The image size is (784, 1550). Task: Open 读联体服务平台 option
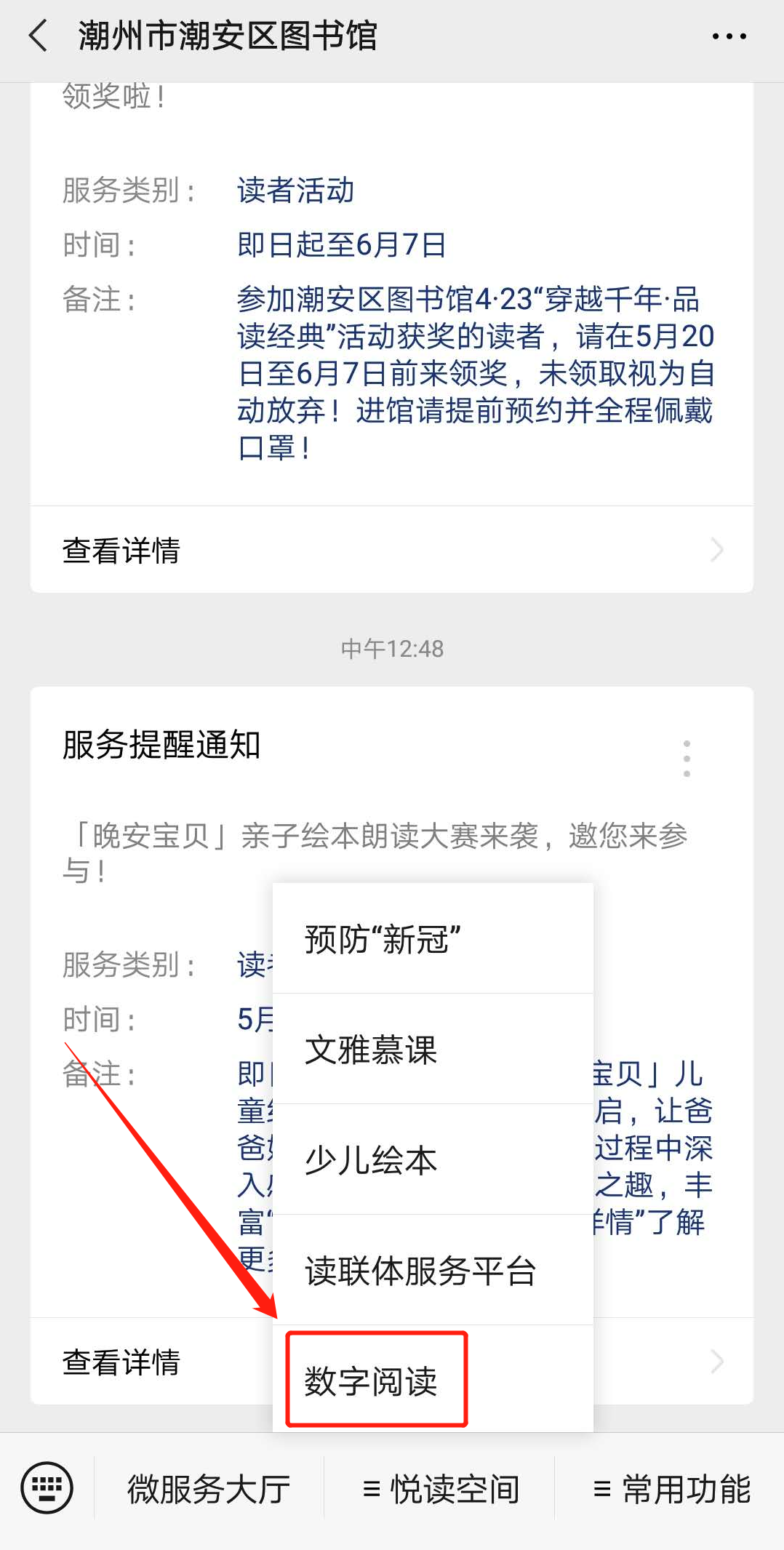pyautogui.click(x=433, y=1271)
